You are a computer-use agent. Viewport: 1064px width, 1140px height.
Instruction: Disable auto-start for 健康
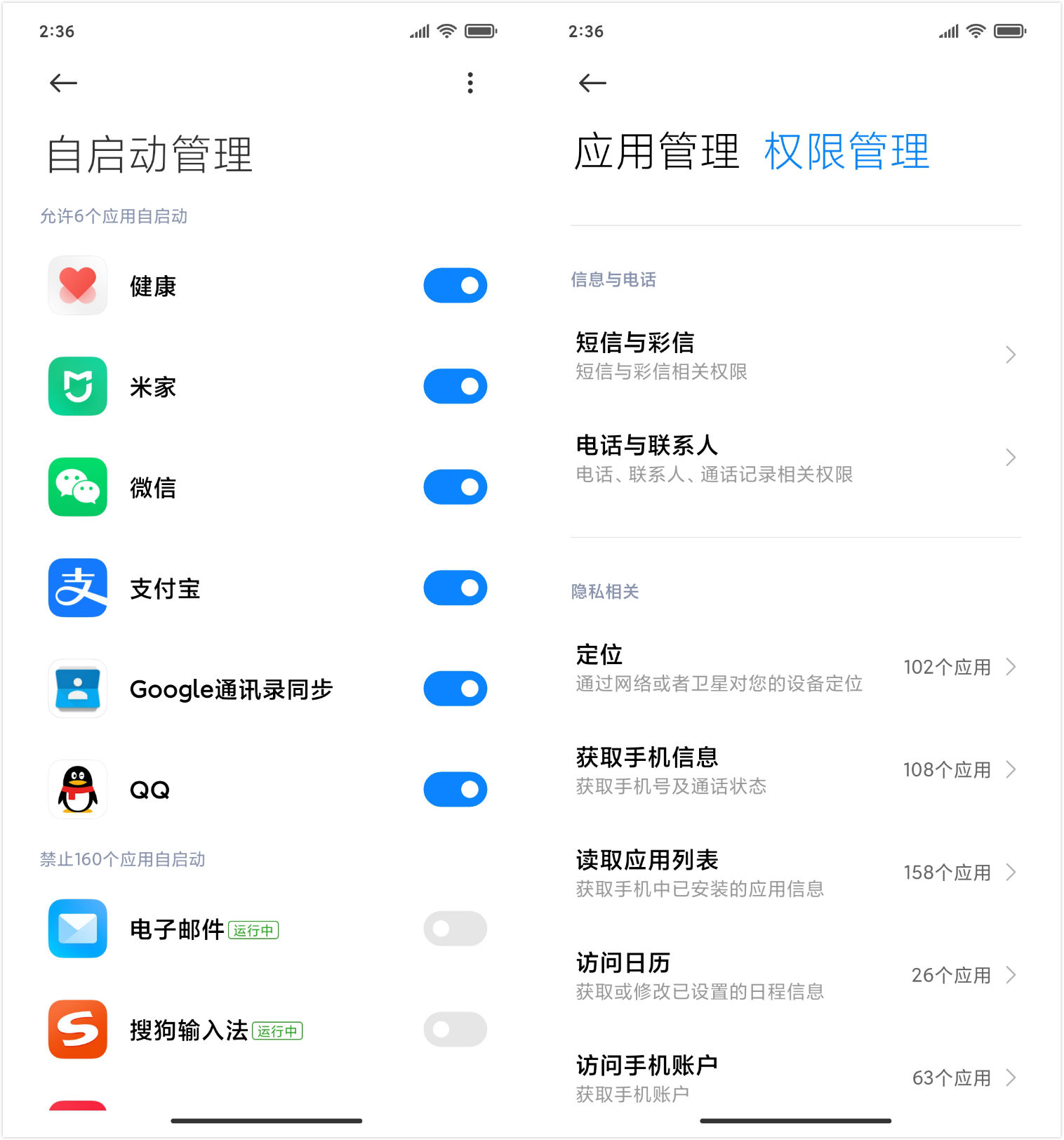click(x=455, y=286)
